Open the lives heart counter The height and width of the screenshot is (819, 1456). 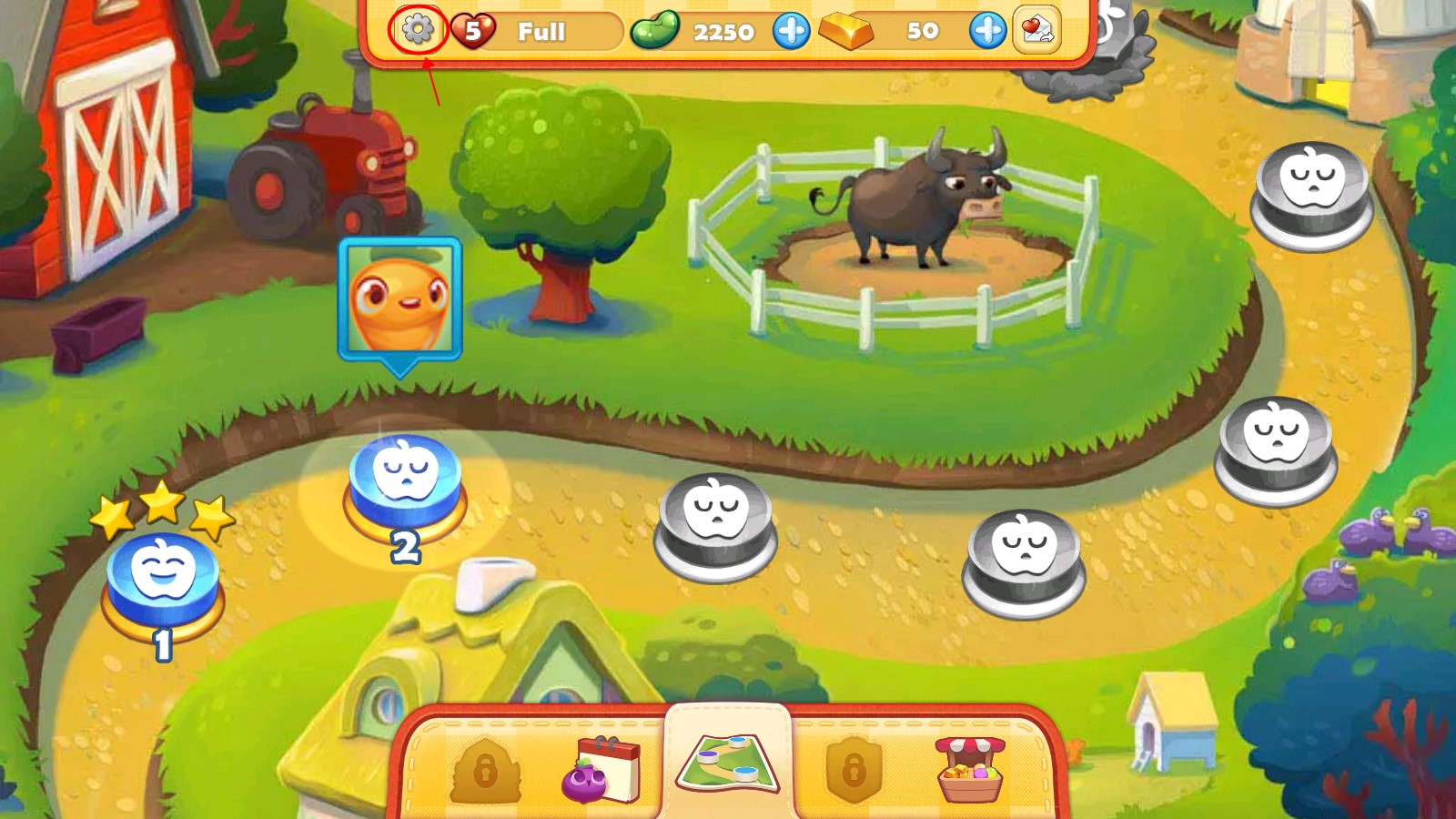[472, 31]
